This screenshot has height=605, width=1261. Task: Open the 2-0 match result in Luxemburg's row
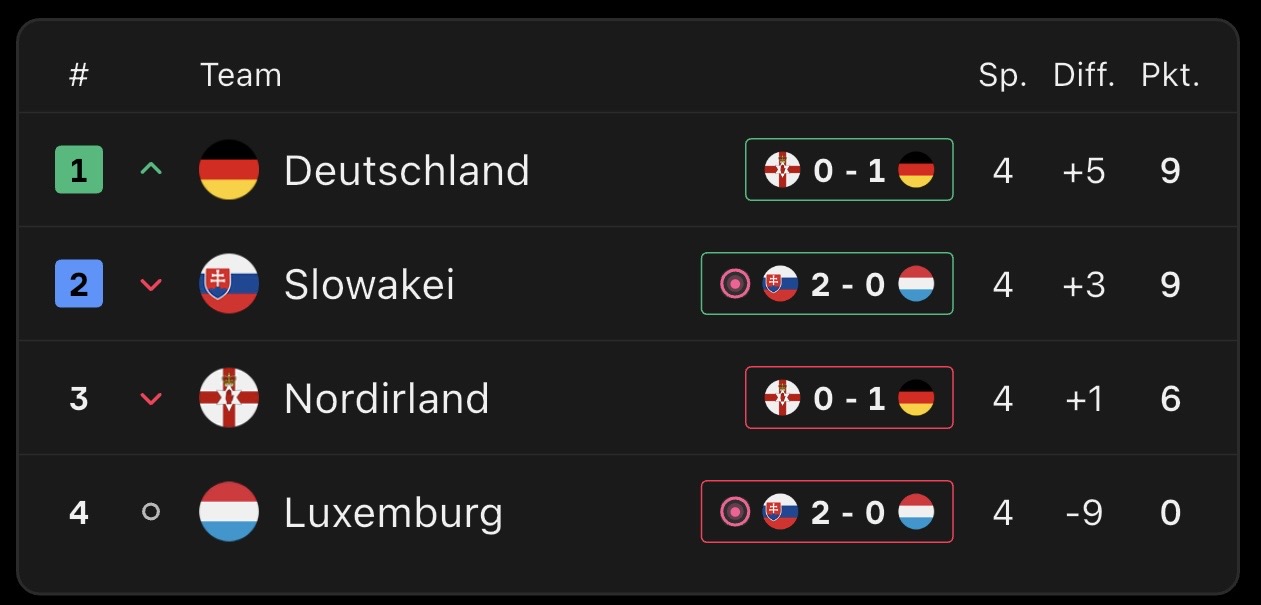(827, 513)
